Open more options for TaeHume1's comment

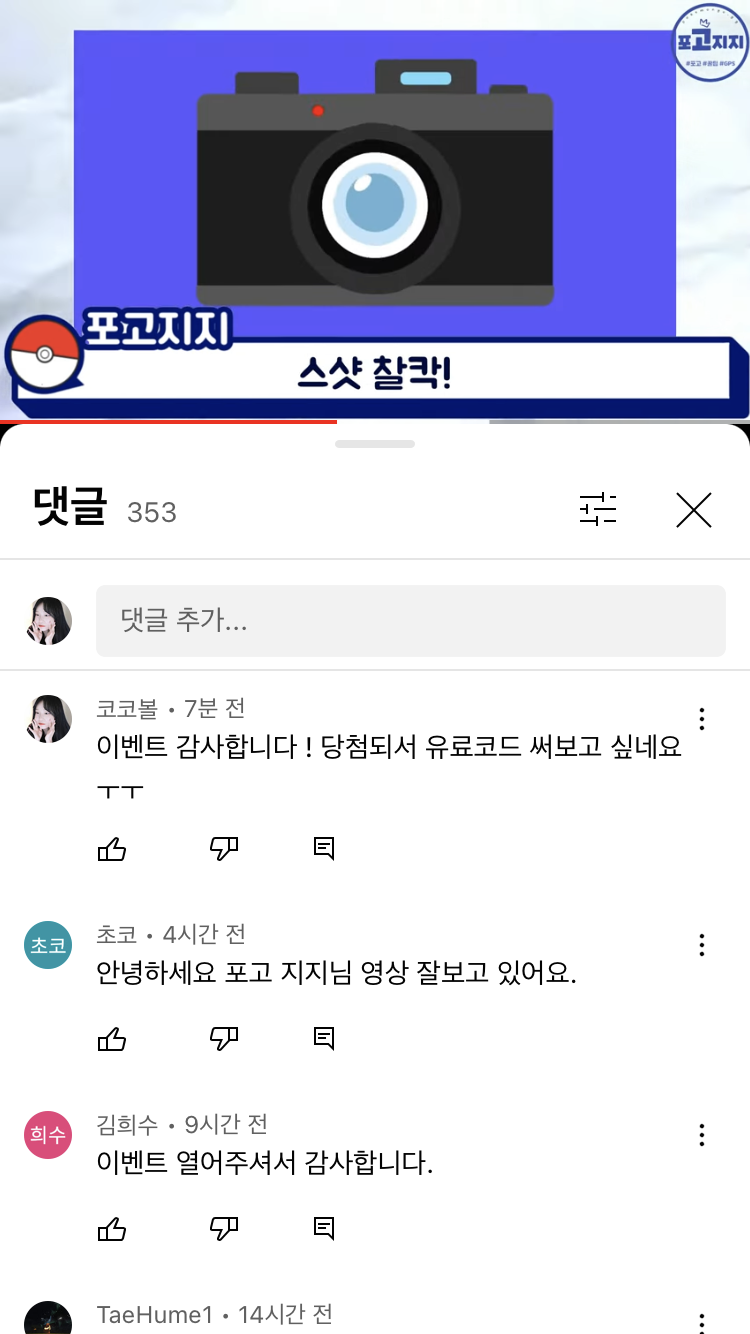(x=702, y=1322)
